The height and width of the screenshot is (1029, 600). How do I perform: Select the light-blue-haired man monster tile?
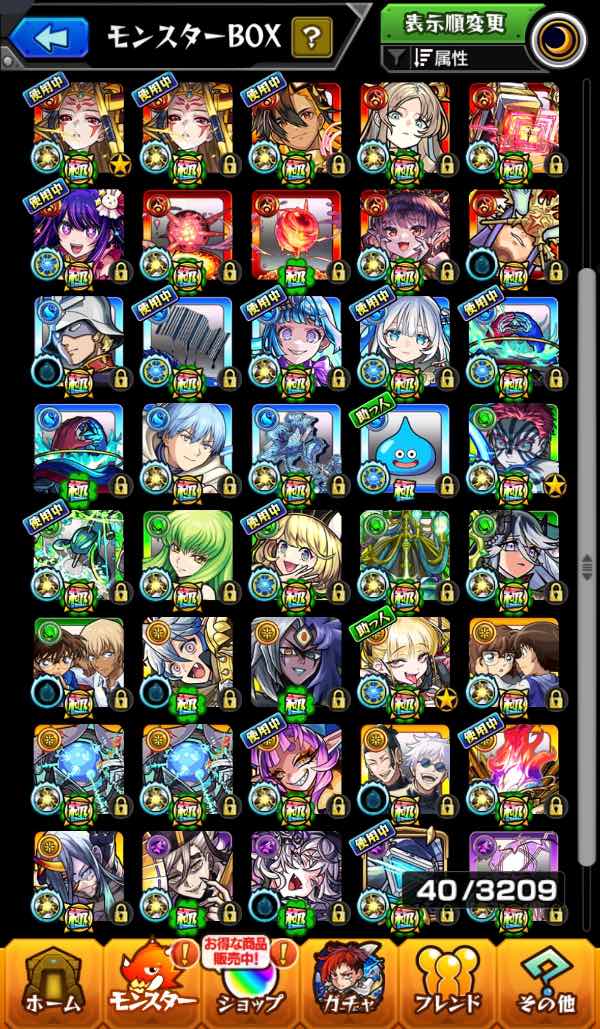click(x=188, y=452)
